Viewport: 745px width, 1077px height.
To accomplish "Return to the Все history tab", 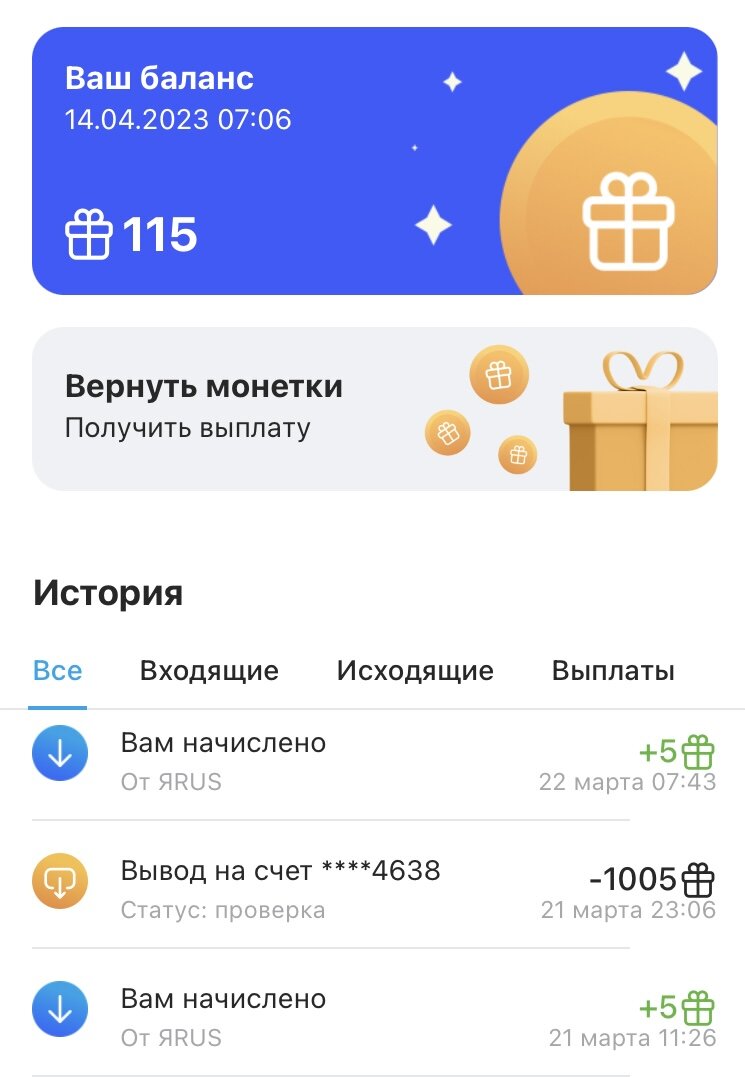I will click(x=57, y=670).
